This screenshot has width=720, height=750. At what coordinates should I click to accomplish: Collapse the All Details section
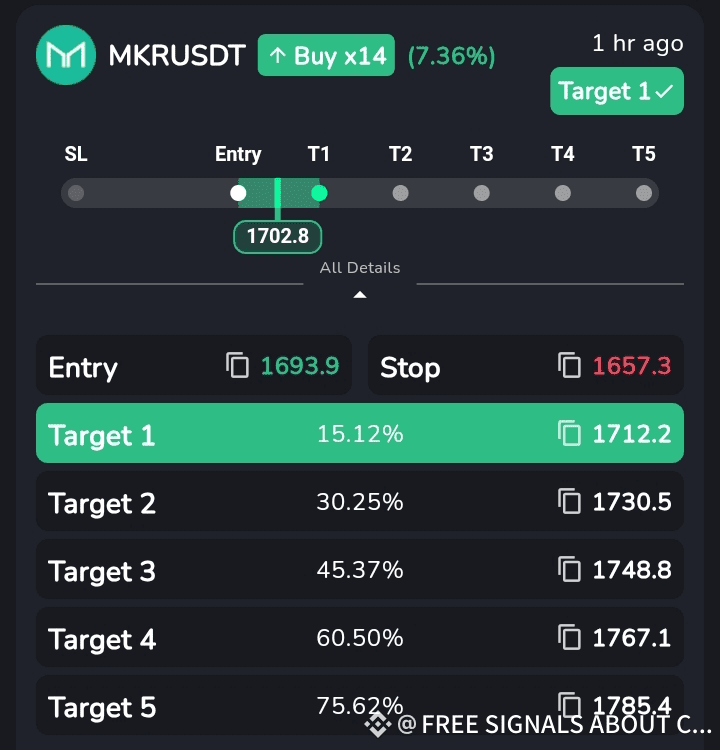pos(360,294)
